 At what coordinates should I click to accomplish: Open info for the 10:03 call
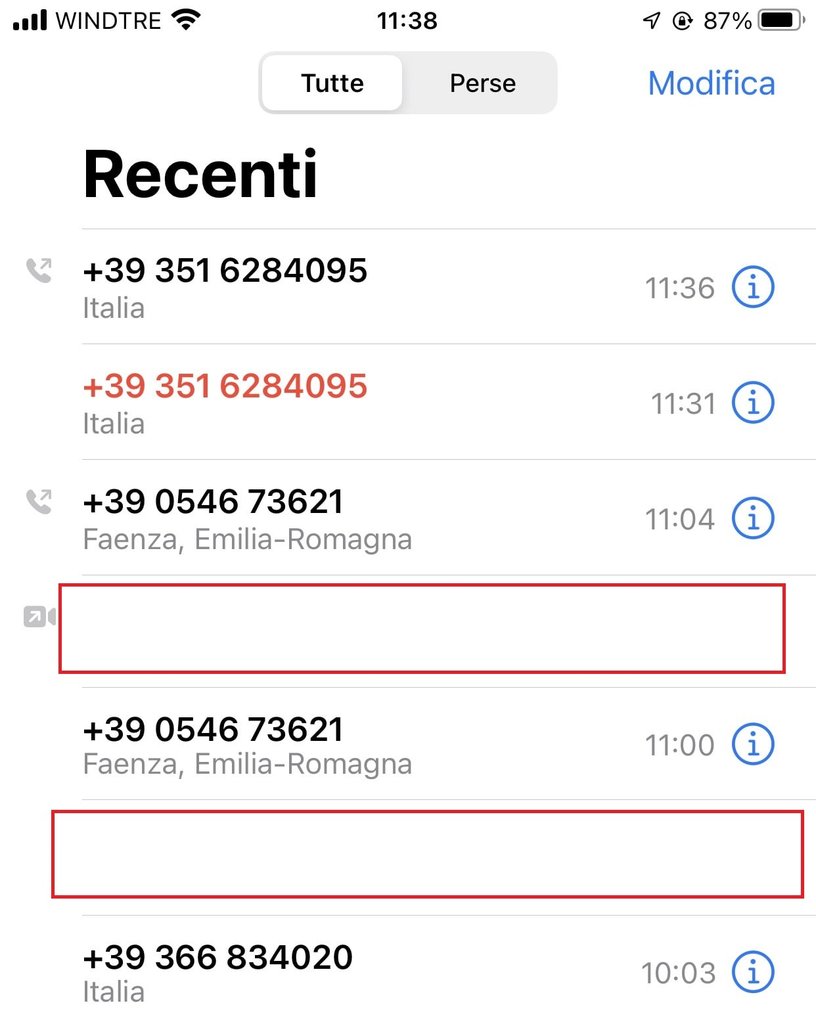[753, 971]
